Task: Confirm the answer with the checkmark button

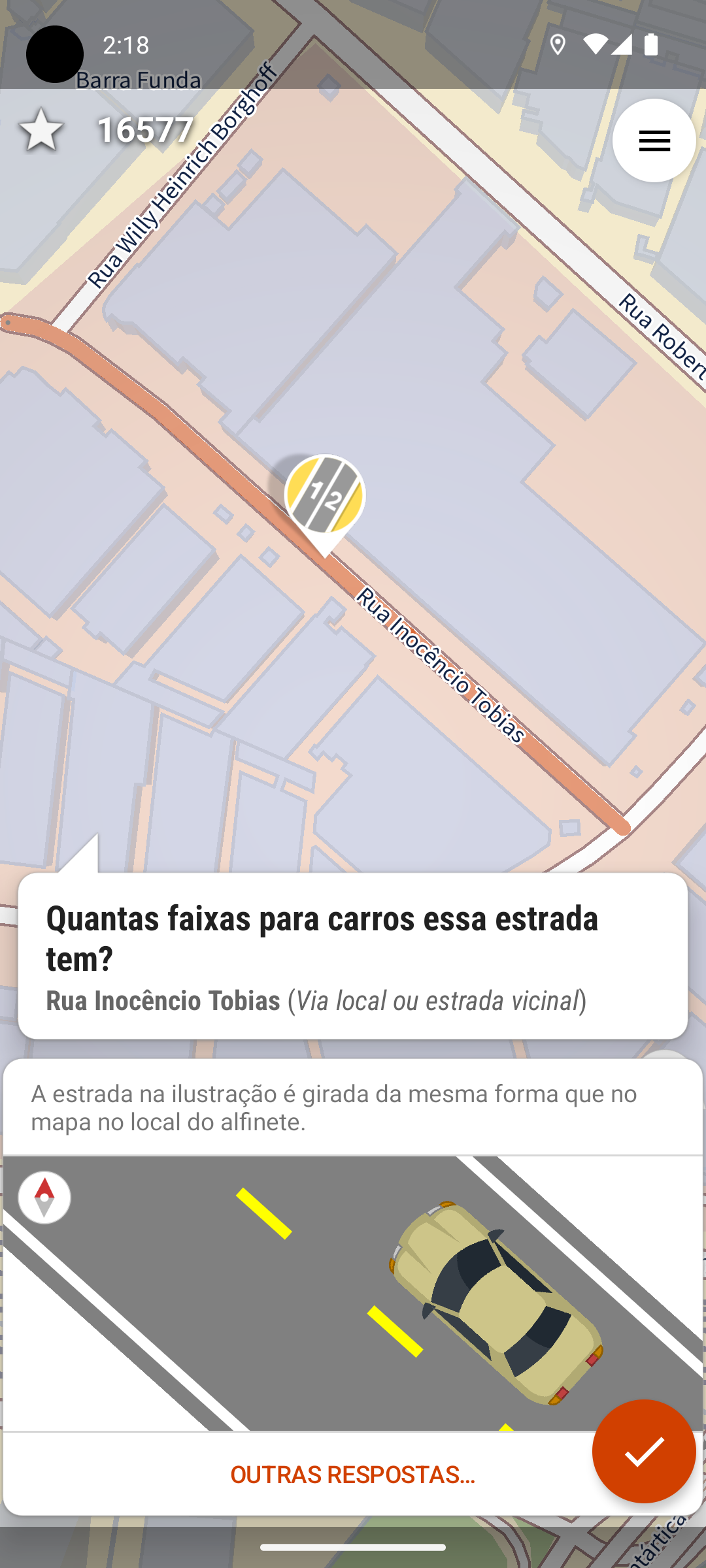Action: point(643,1450)
